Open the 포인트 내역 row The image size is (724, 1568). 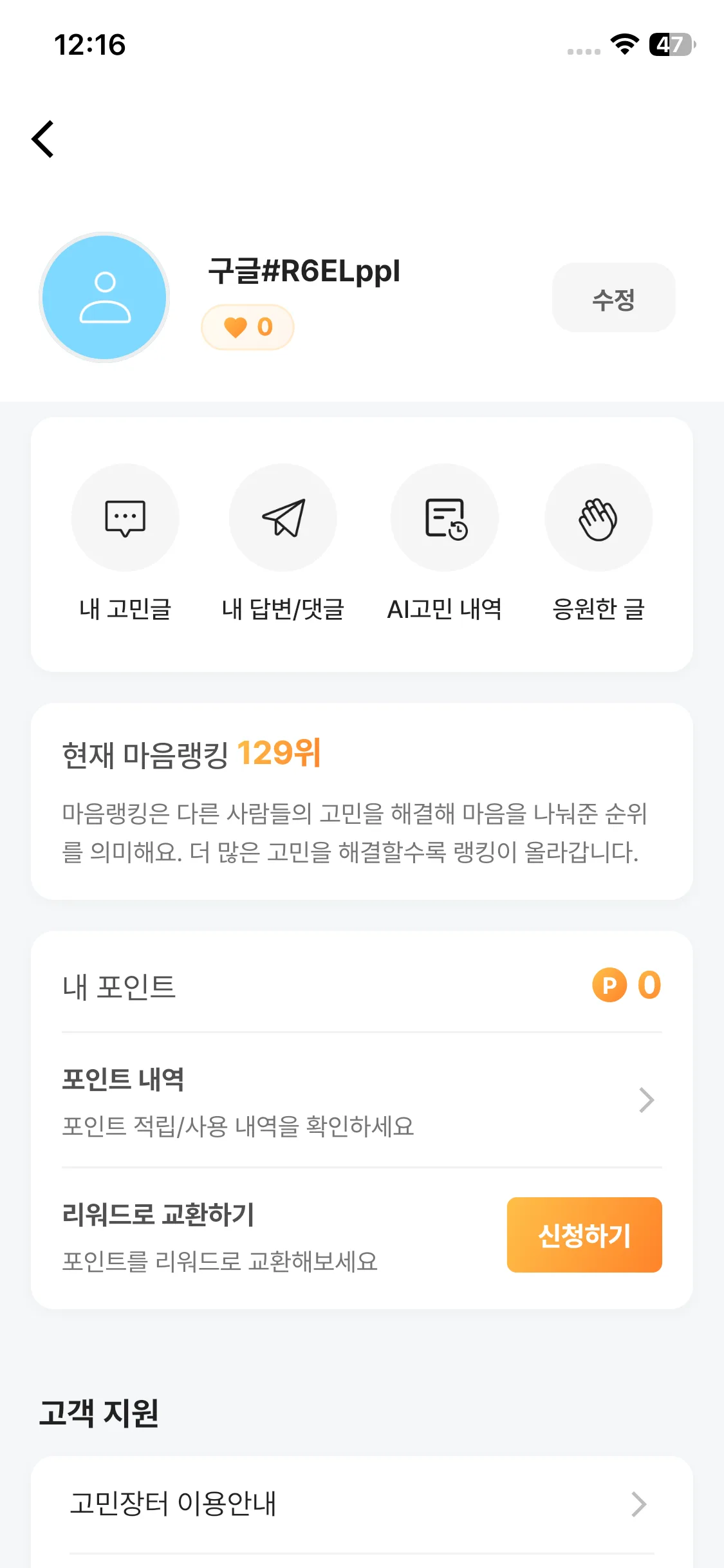tap(362, 1100)
